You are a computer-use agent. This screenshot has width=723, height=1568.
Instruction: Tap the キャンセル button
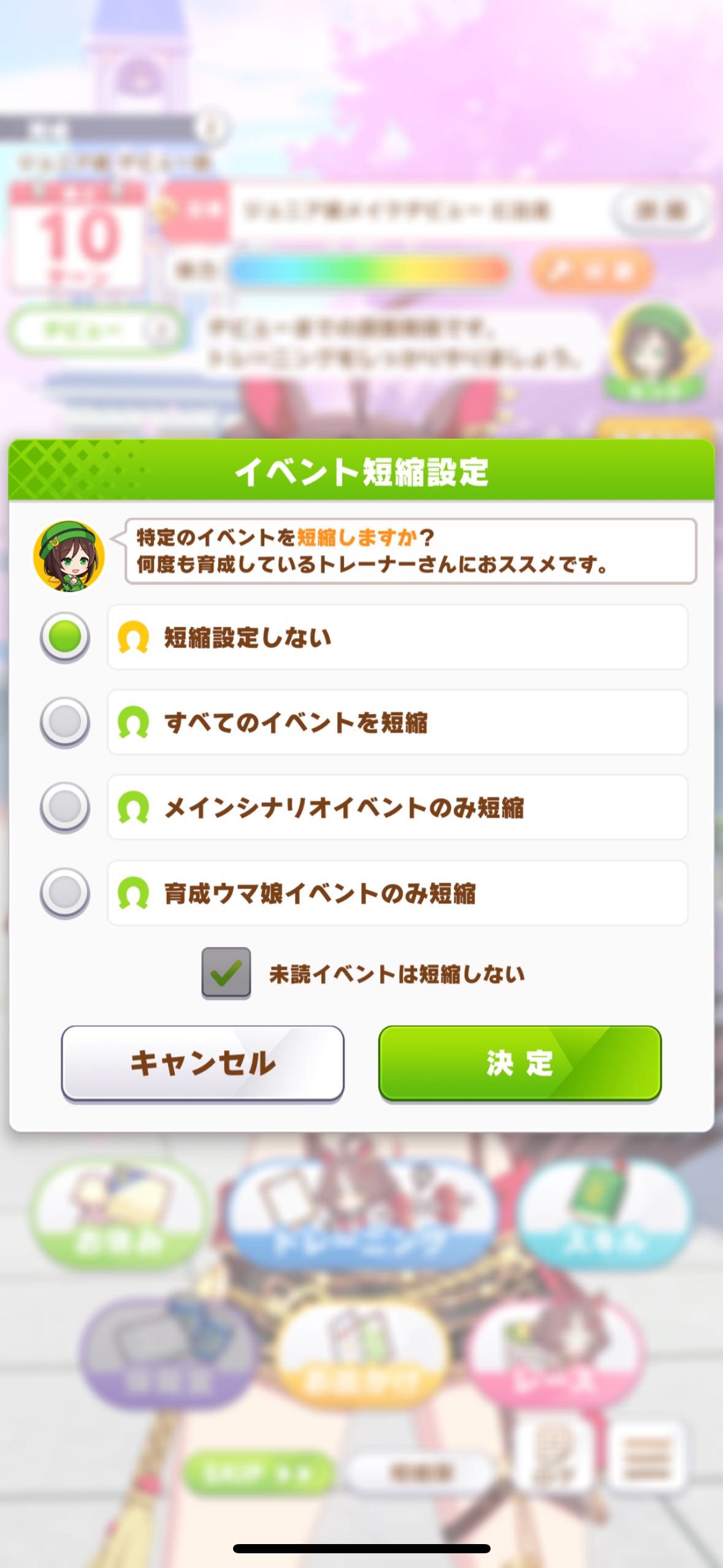point(202,1063)
